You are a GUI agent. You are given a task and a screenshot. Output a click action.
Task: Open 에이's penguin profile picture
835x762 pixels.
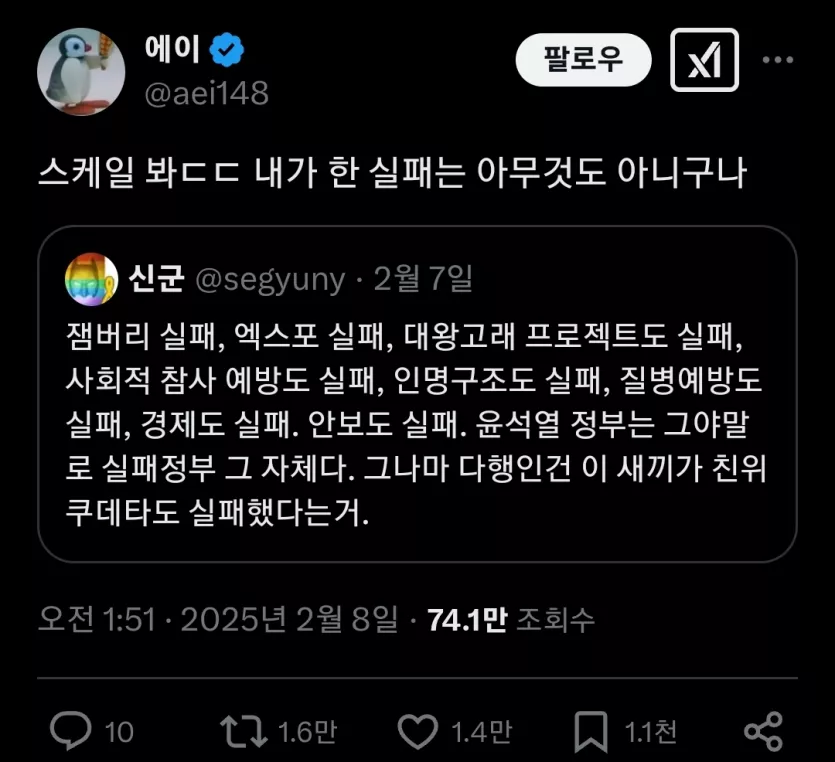81,72
